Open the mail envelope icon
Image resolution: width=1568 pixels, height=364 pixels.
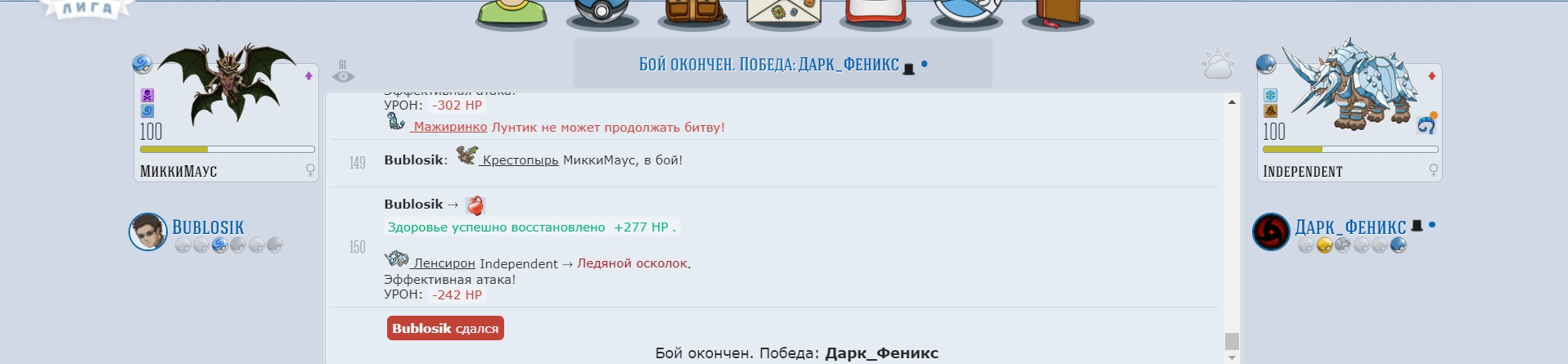coord(784,13)
